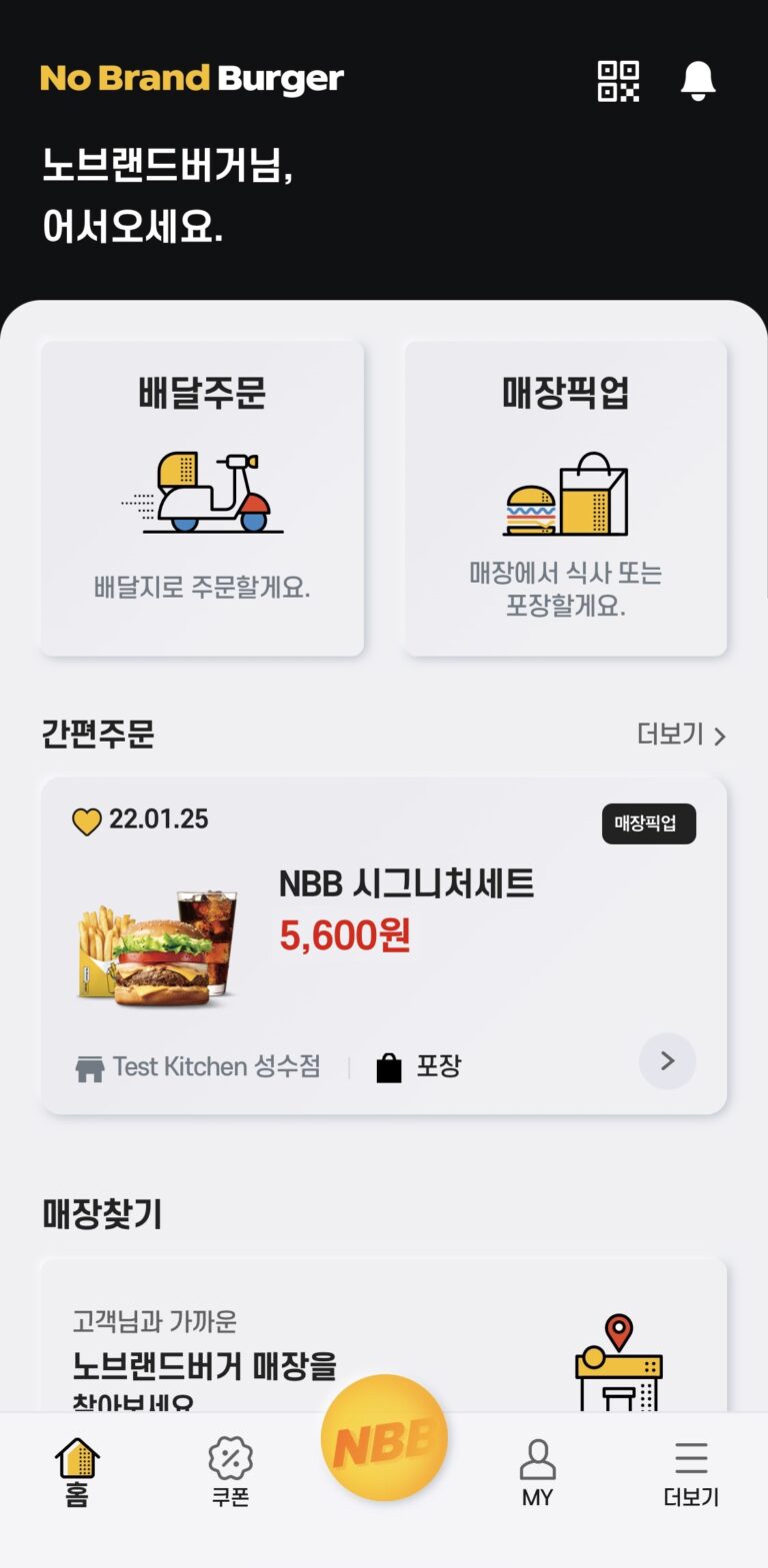This screenshot has height=1568, width=768.
Task: Open 더보기 link next to 간편주문
Action: (x=681, y=735)
